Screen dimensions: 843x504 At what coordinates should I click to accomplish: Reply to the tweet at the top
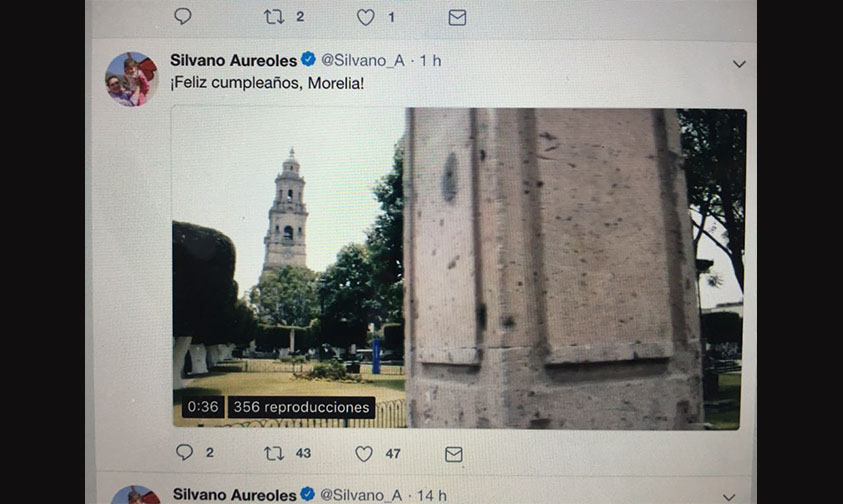(183, 16)
